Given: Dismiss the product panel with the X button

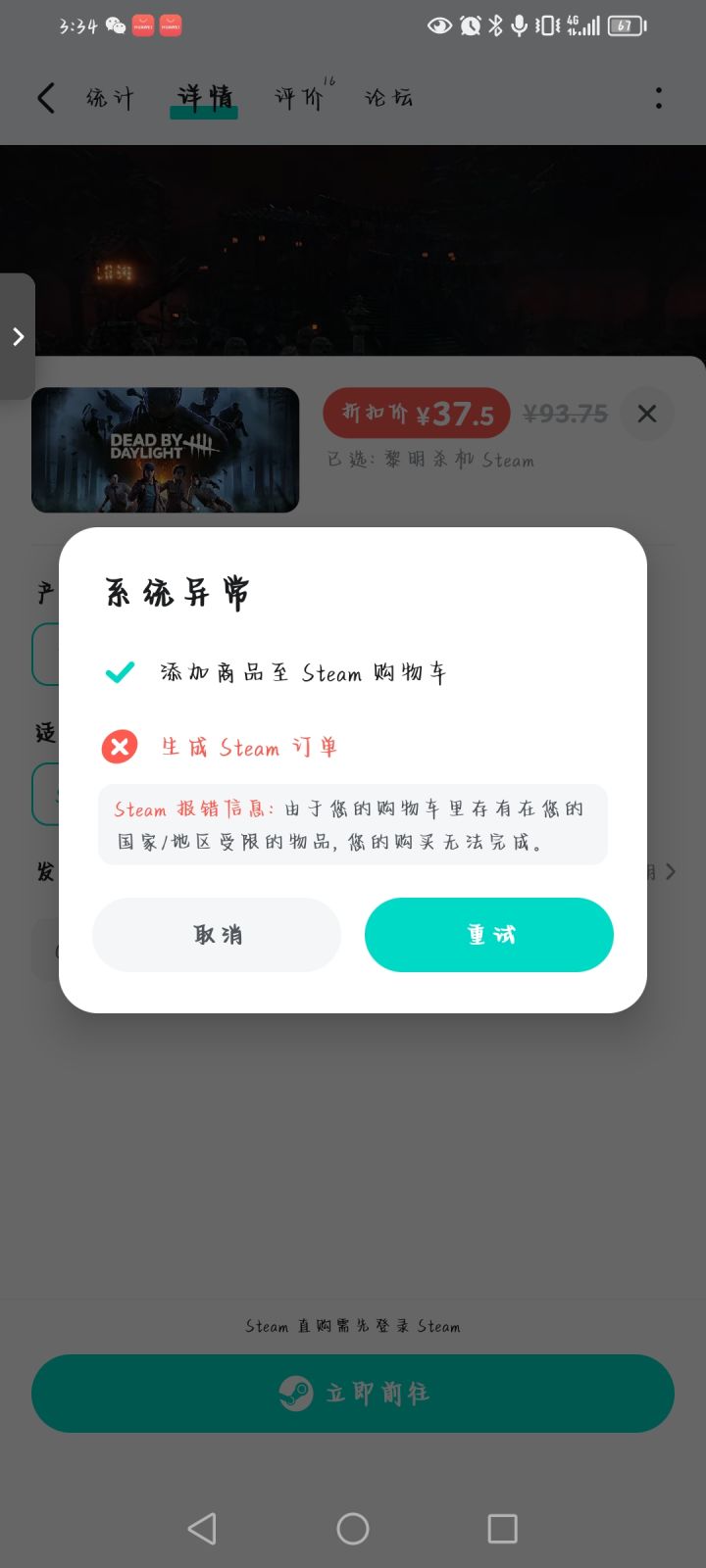Looking at the screenshot, I should point(646,414).
